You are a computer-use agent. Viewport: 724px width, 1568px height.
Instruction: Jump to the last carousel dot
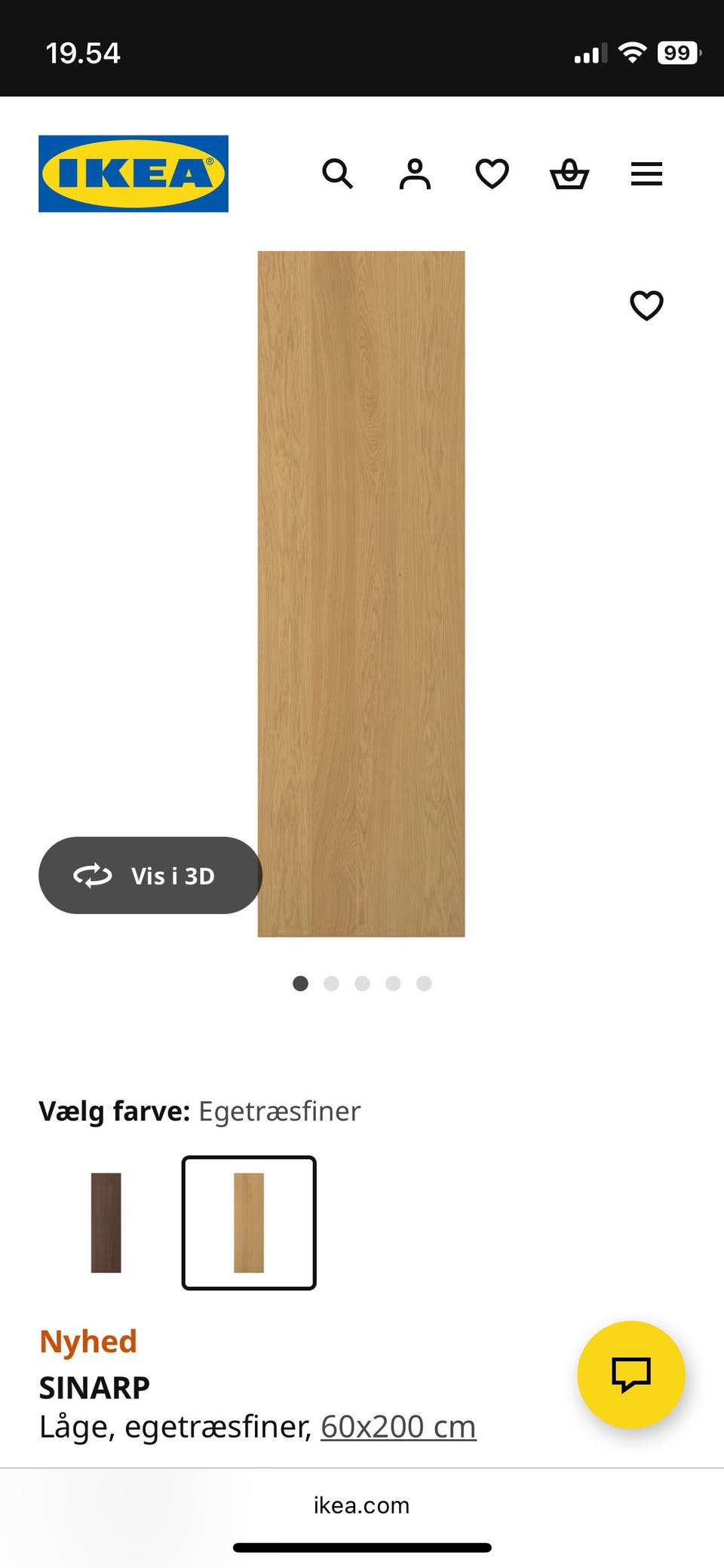coord(424,983)
